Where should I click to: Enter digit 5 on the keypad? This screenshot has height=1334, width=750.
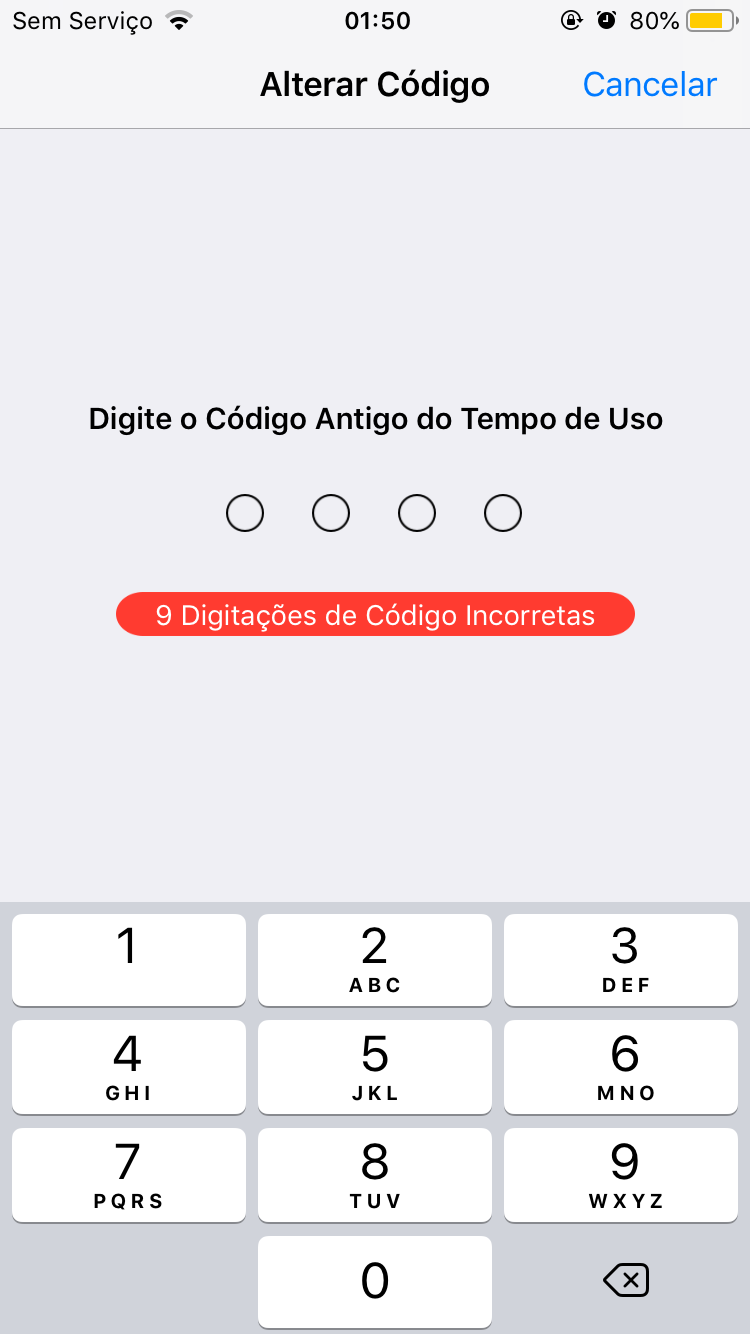pos(375,1066)
